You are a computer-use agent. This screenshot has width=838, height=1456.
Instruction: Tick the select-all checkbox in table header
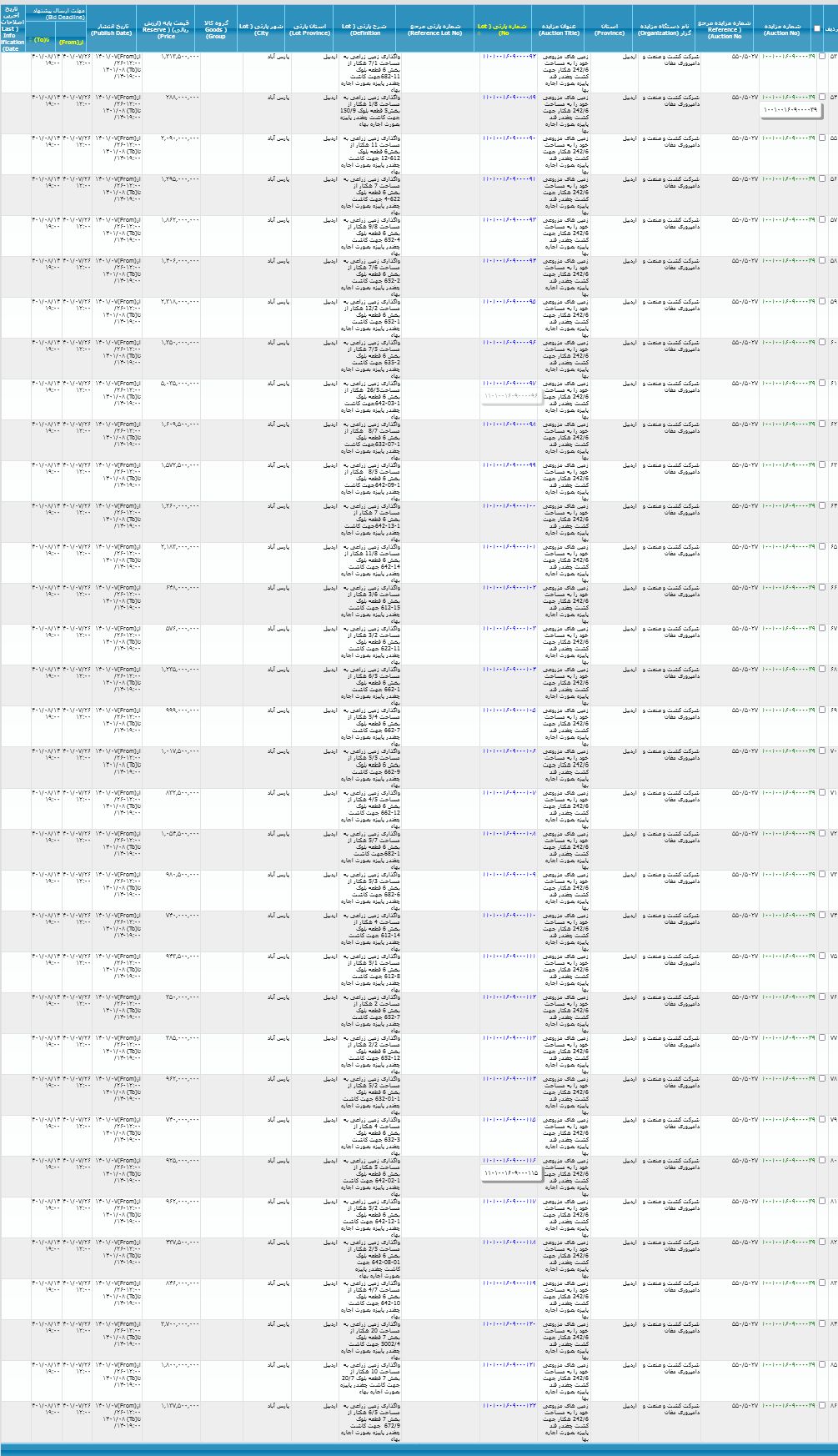click(x=816, y=28)
